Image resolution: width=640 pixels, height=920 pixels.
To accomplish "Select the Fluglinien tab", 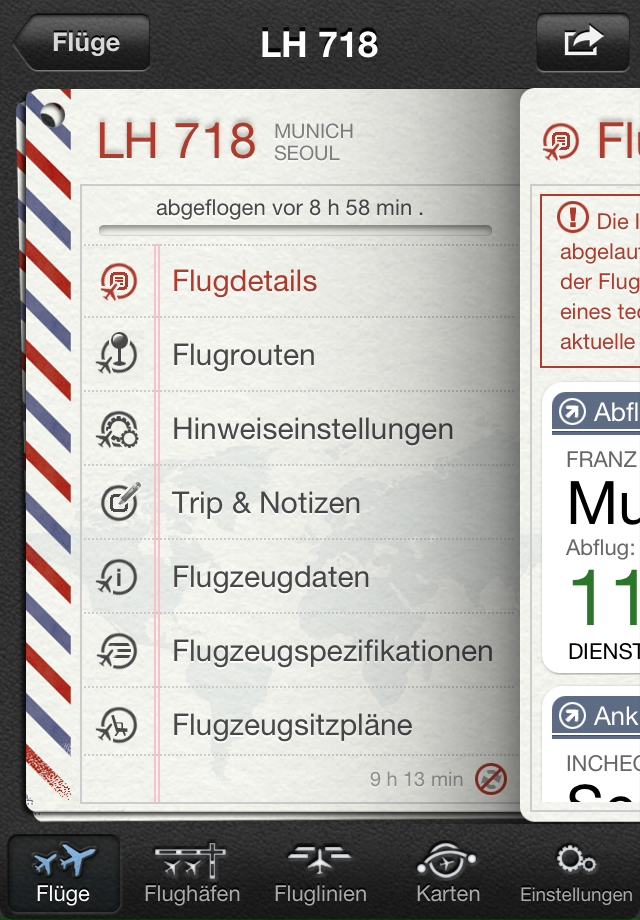I will (x=320, y=873).
